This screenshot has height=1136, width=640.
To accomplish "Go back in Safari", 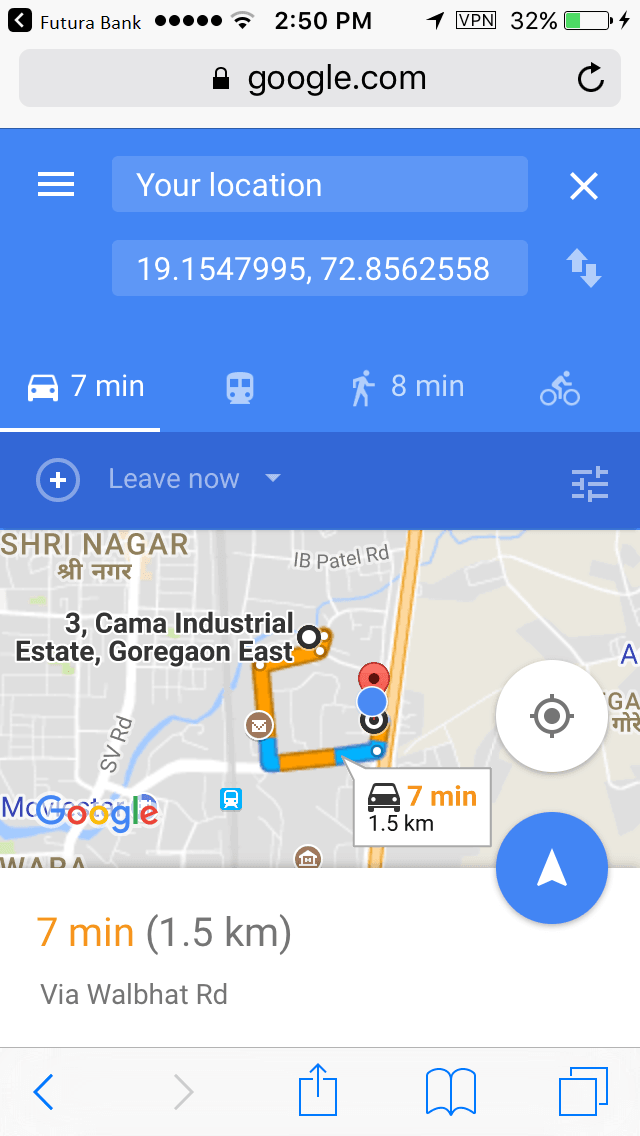I will point(43,1092).
